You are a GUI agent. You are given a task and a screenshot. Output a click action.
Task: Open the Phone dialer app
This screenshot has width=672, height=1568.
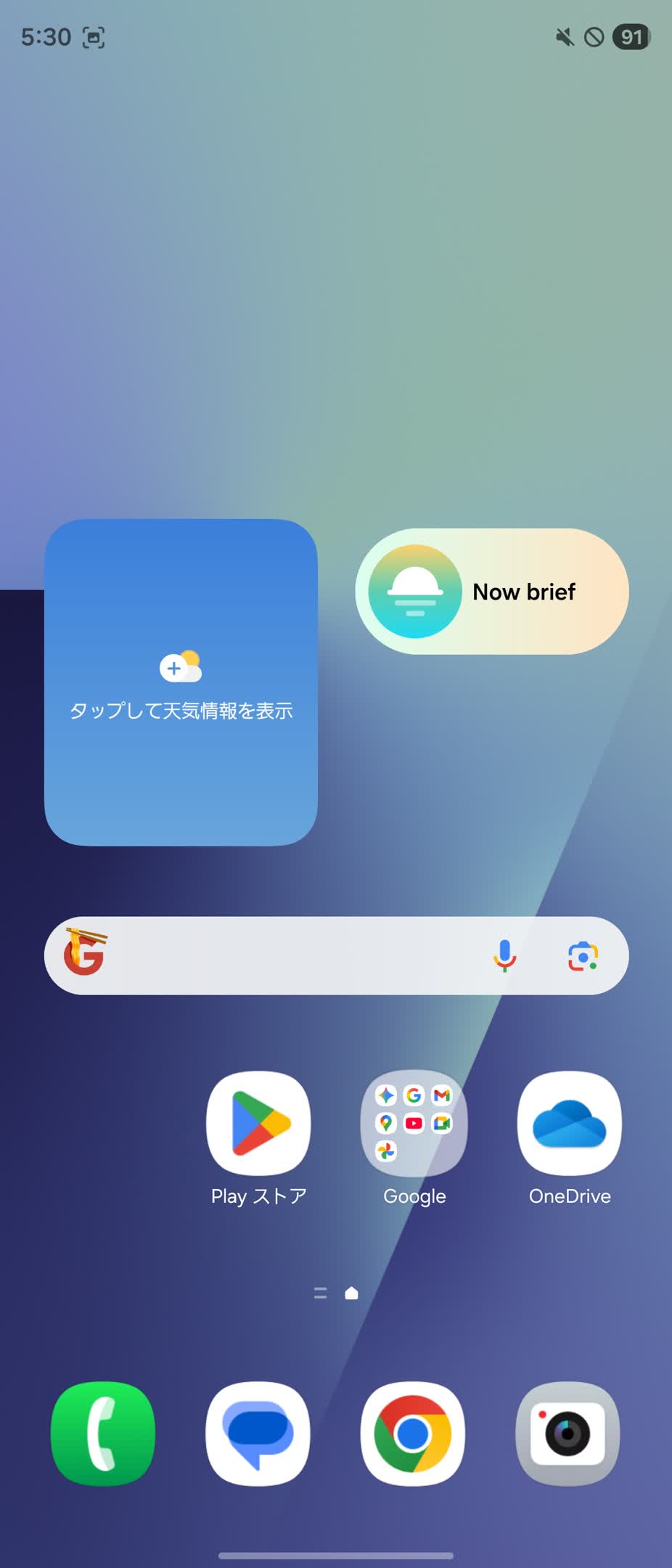pyautogui.click(x=103, y=1434)
